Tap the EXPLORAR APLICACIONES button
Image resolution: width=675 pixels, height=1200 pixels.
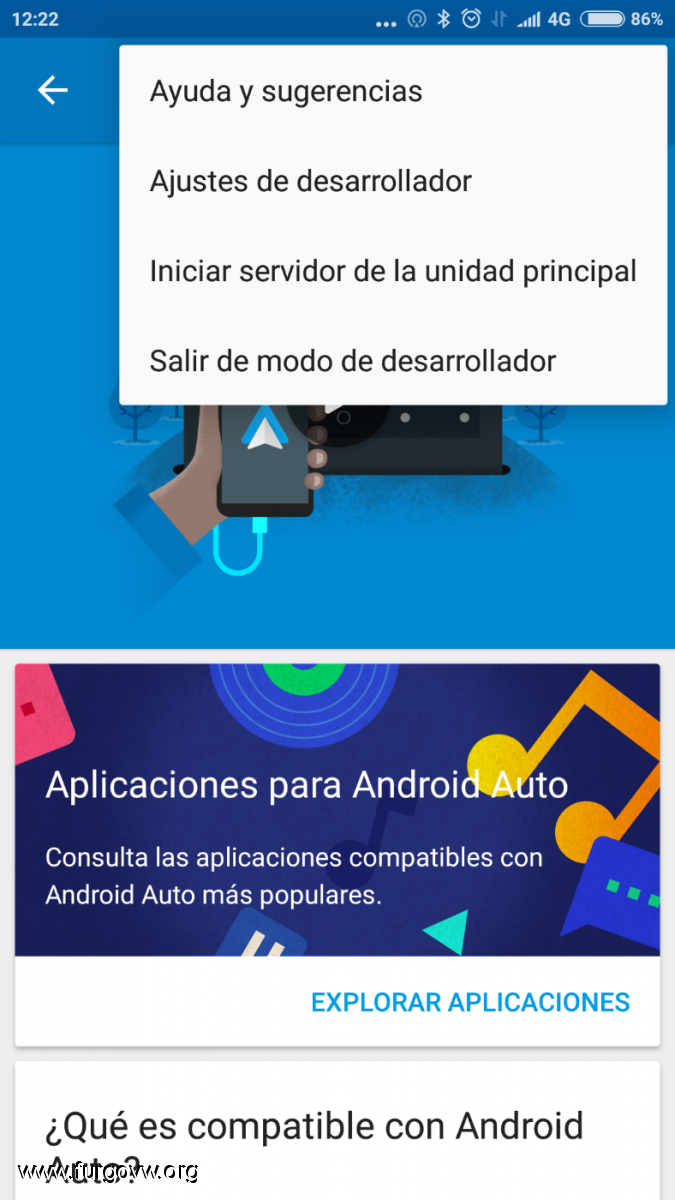click(470, 1002)
